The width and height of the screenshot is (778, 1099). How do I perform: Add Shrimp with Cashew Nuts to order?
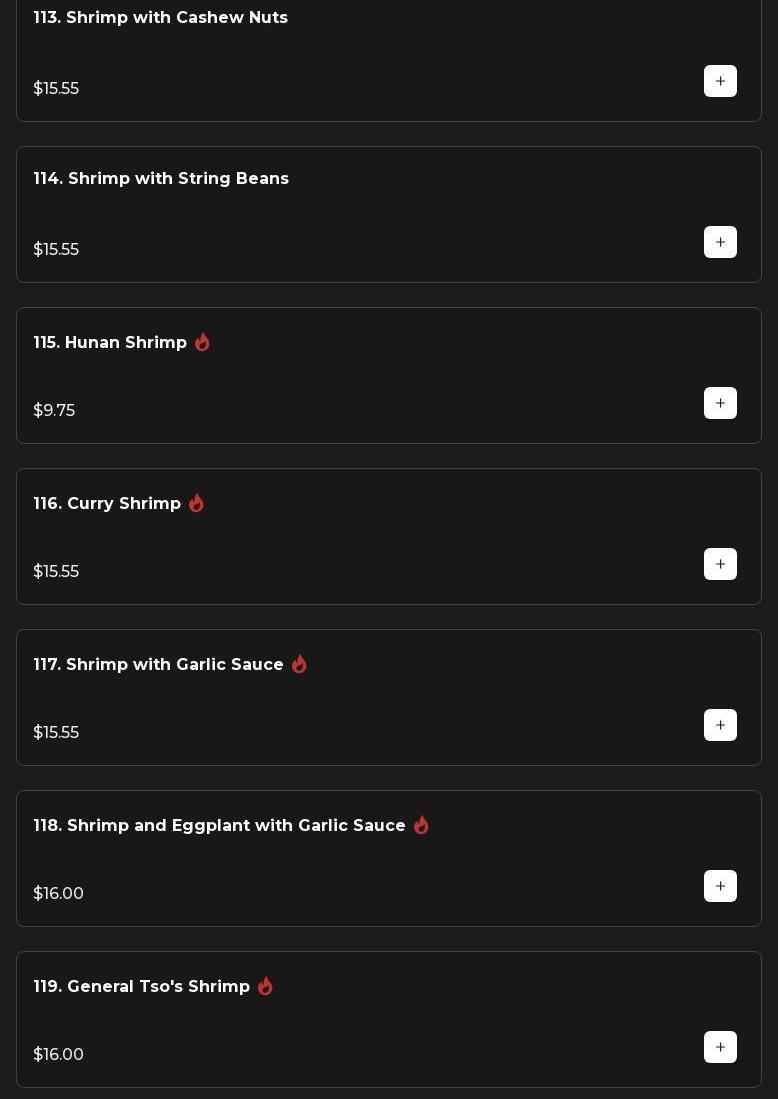pyautogui.click(x=720, y=81)
